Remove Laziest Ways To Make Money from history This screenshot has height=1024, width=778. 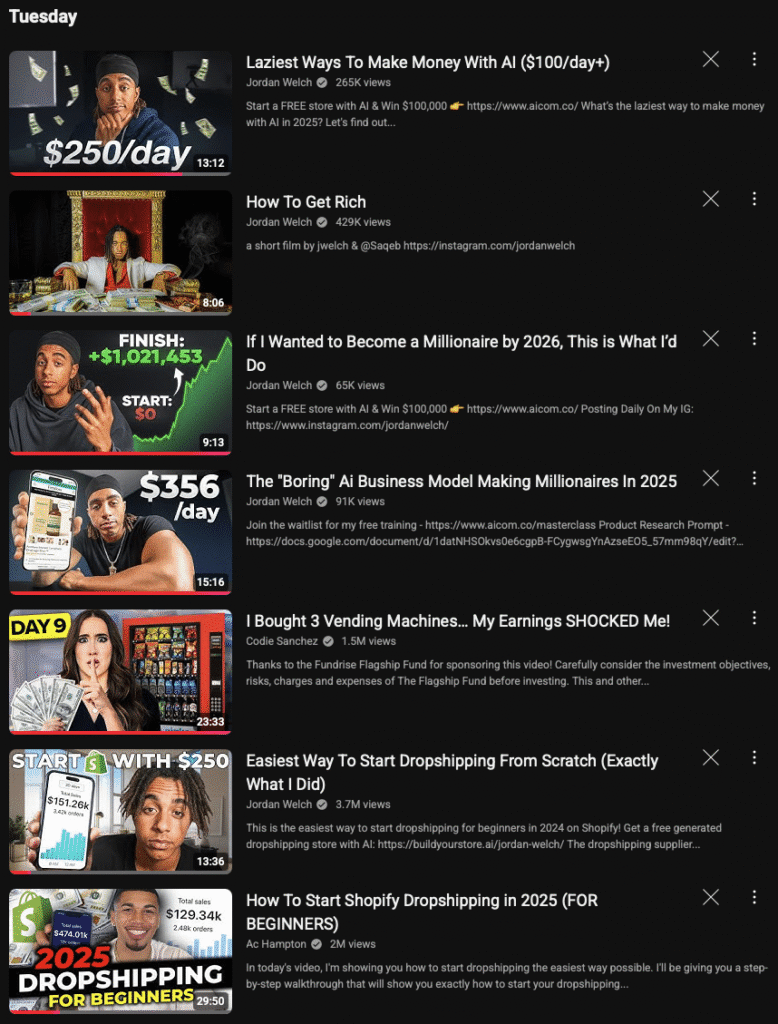pos(710,59)
